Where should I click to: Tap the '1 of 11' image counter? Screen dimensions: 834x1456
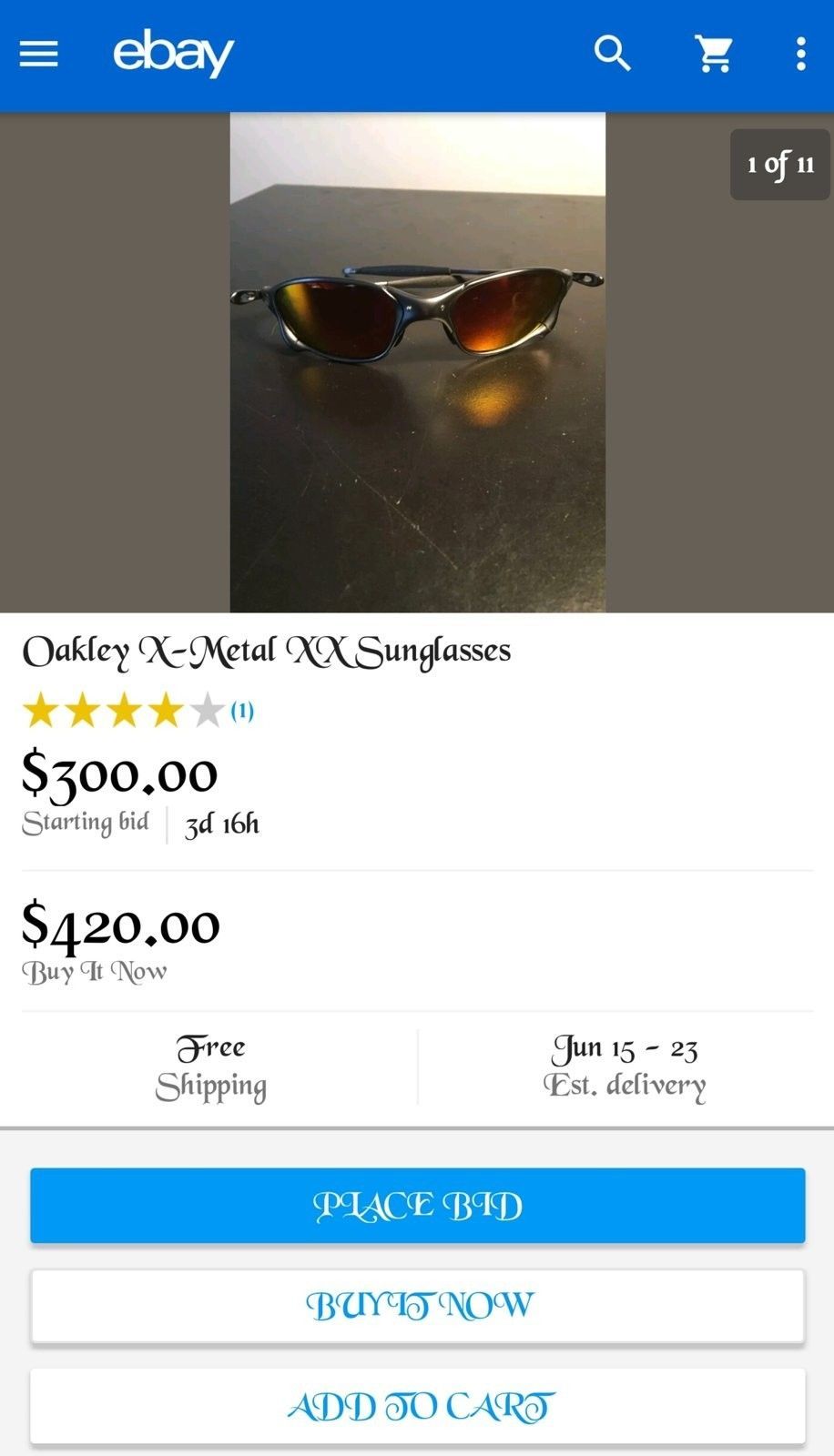(778, 165)
